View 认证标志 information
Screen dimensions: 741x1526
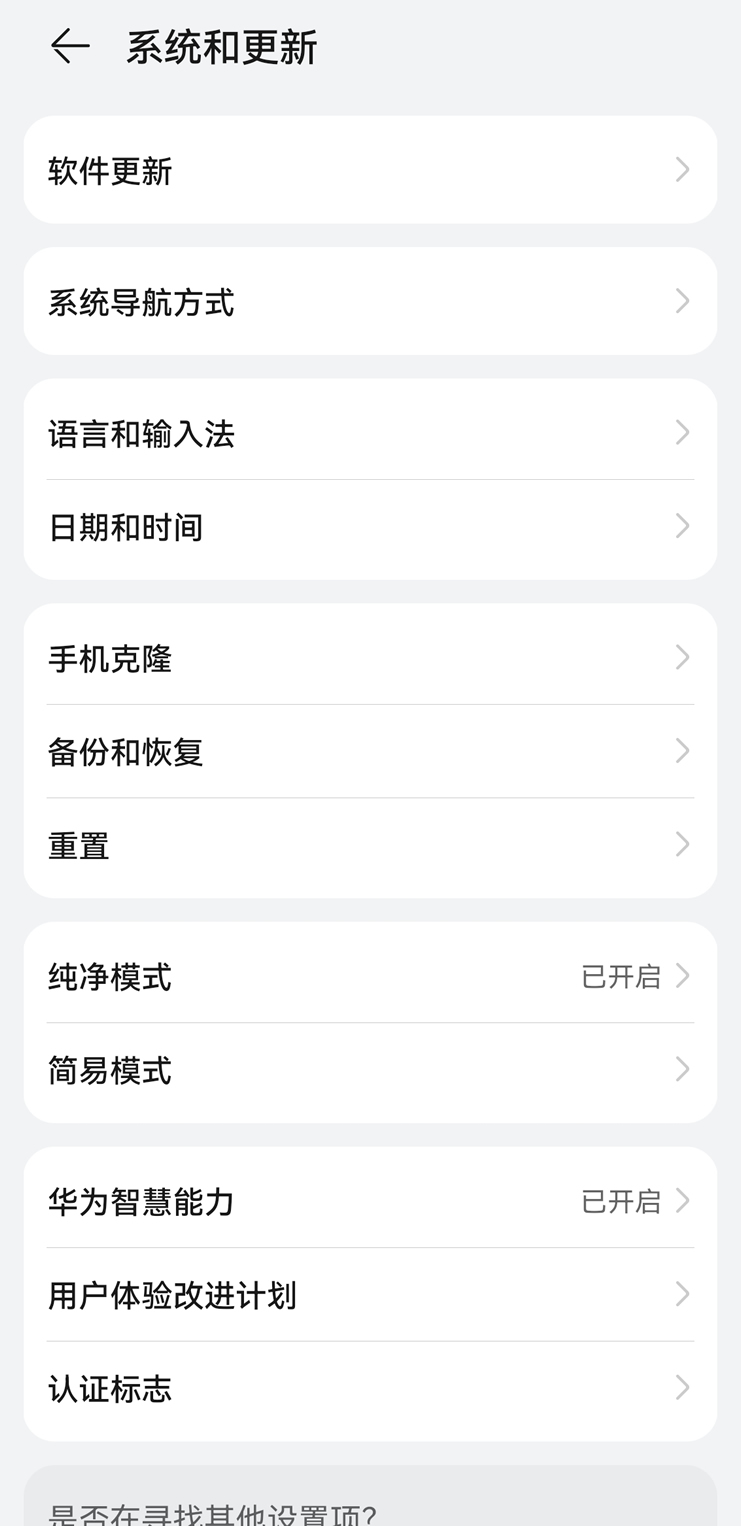click(x=370, y=1388)
